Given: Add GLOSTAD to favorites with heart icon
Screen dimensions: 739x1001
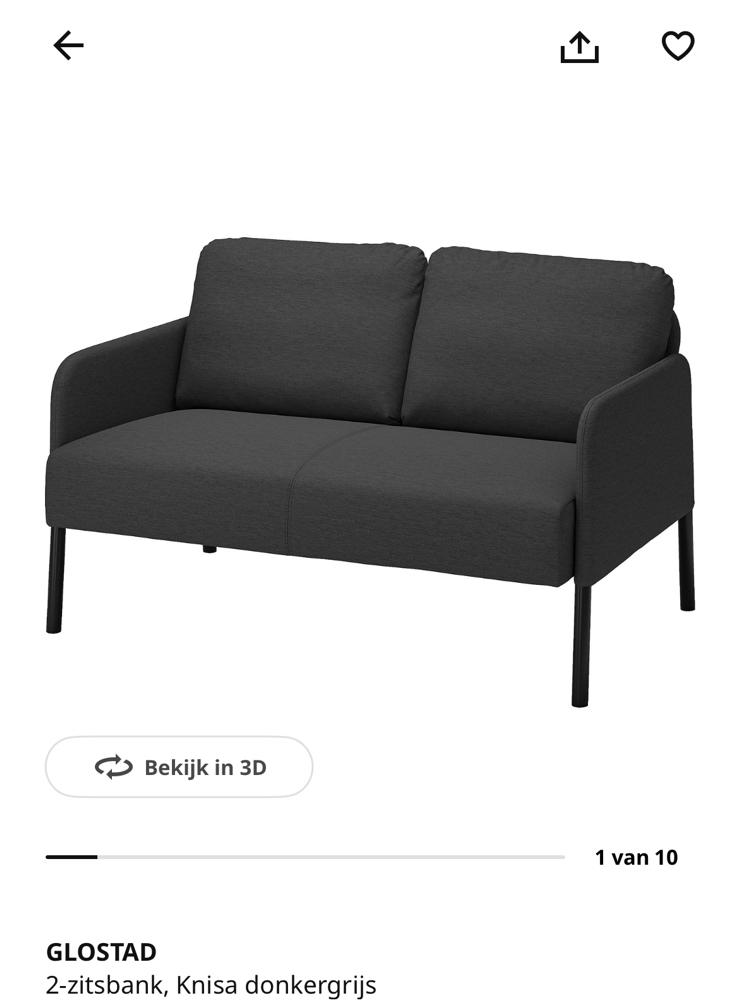Looking at the screenshot, I should click(677, 44).
